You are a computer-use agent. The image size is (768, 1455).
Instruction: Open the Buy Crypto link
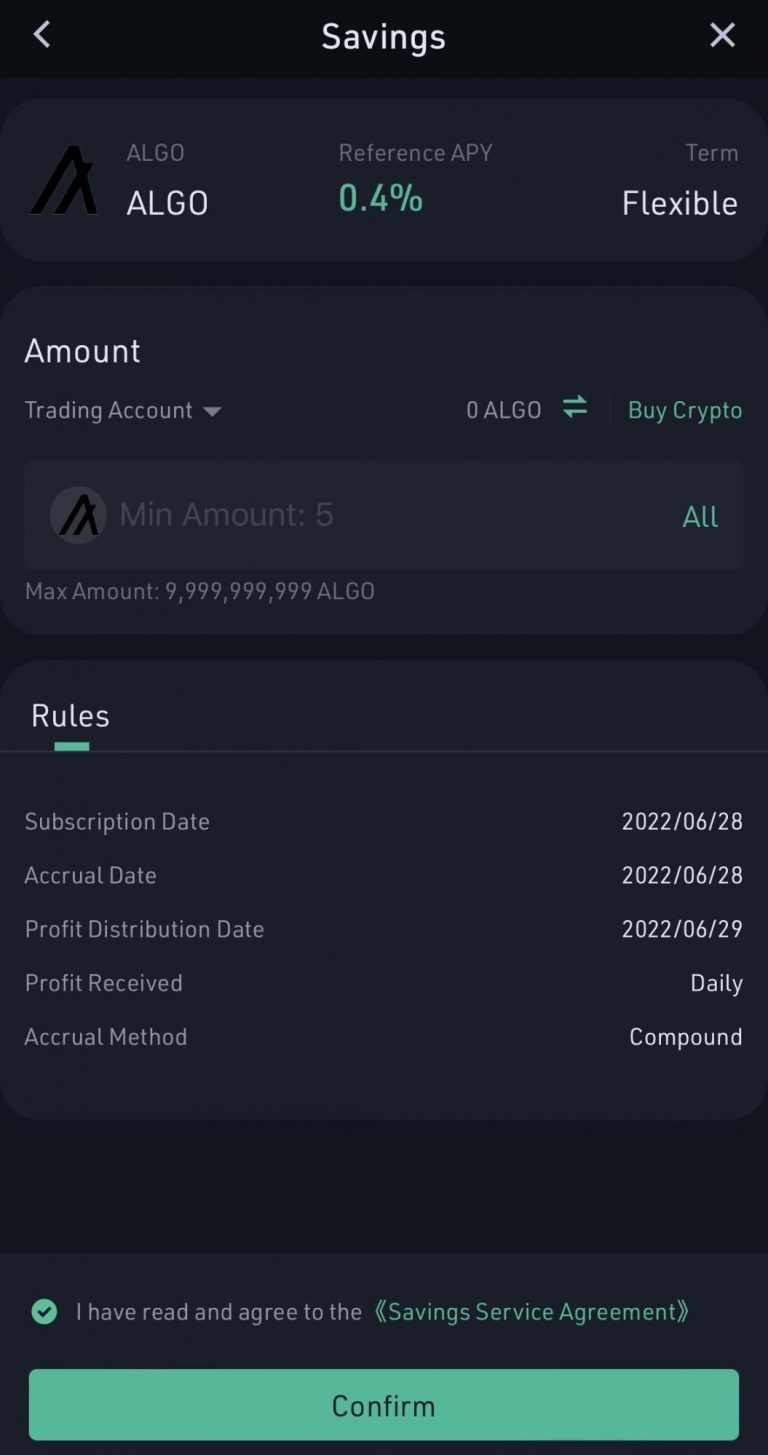click(685, 409)
